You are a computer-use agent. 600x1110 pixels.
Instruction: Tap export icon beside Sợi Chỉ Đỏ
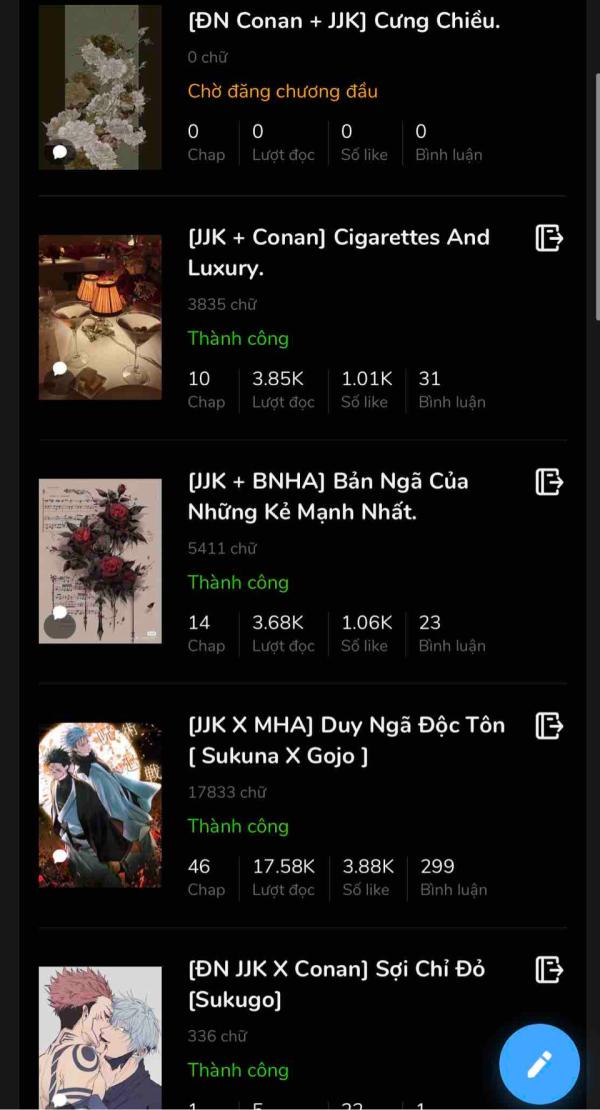tap(549, 970)
